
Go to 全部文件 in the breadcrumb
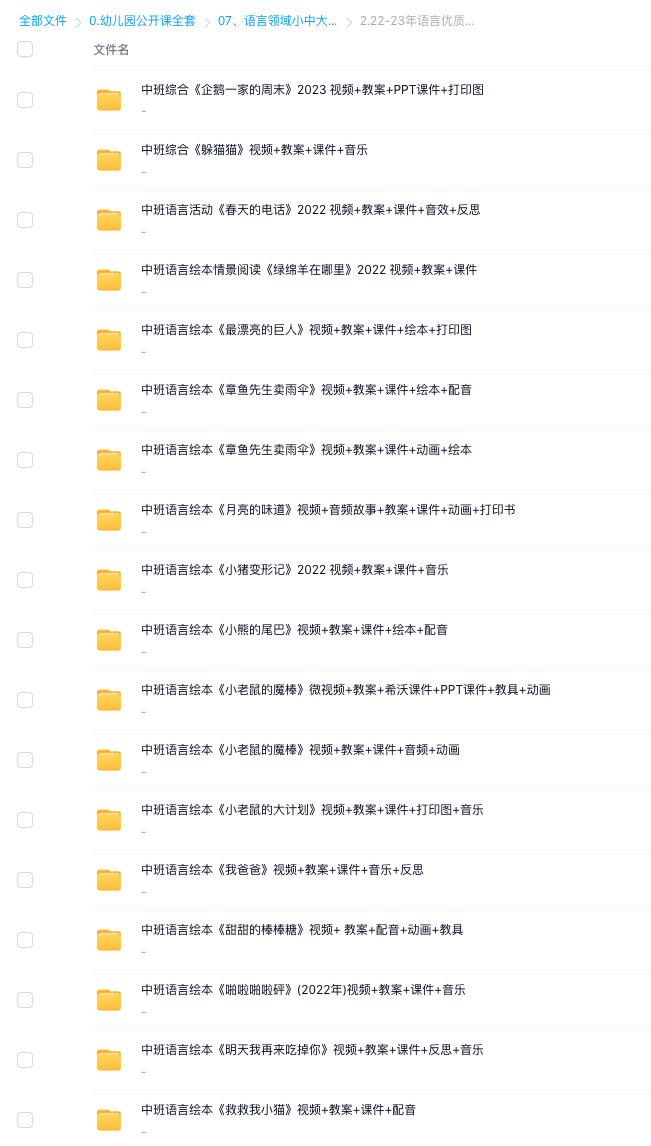42,20
